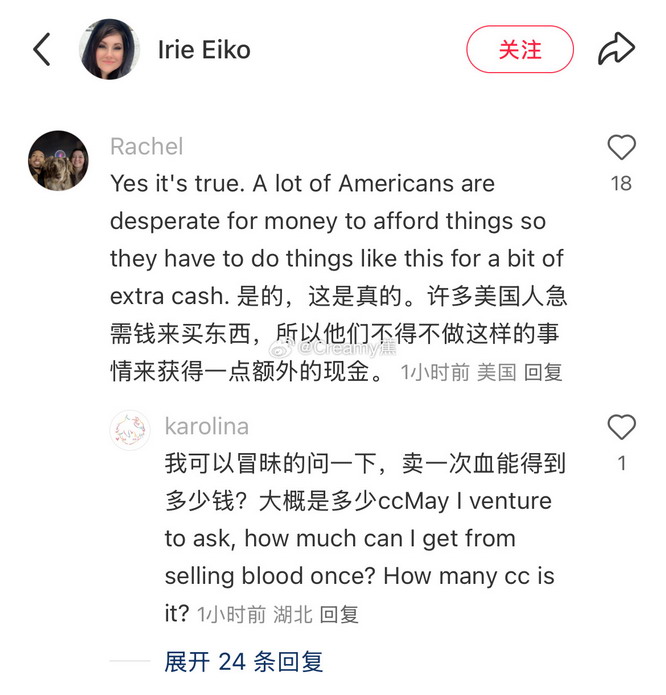Follow Irie Eiko with the 关注 button
Screen dimensions: 666x695
pos(519,49)
